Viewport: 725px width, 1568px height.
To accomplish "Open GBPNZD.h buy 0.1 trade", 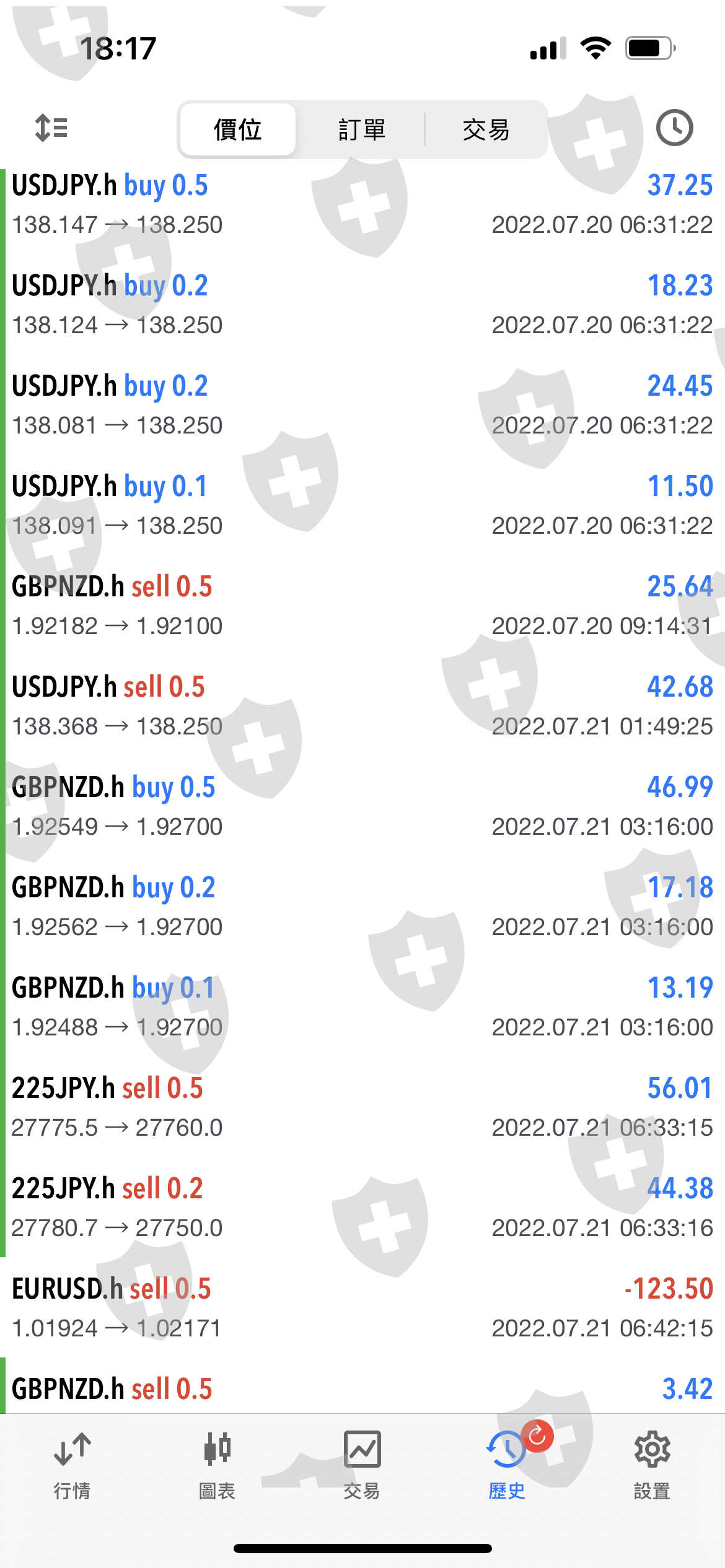I will click(362, 1007).
